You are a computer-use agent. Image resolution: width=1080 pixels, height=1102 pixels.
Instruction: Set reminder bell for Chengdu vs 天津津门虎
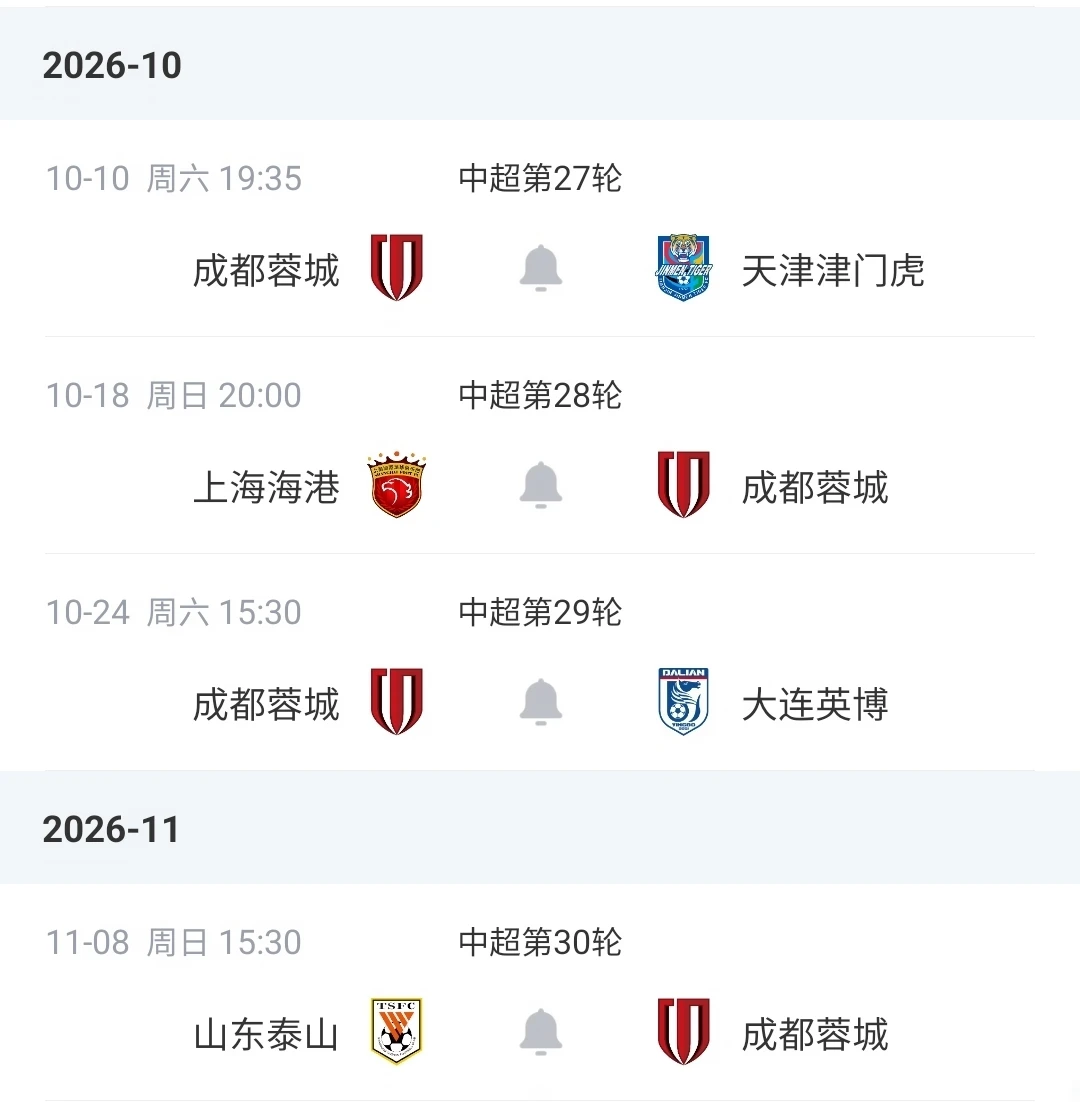(540, 268)
